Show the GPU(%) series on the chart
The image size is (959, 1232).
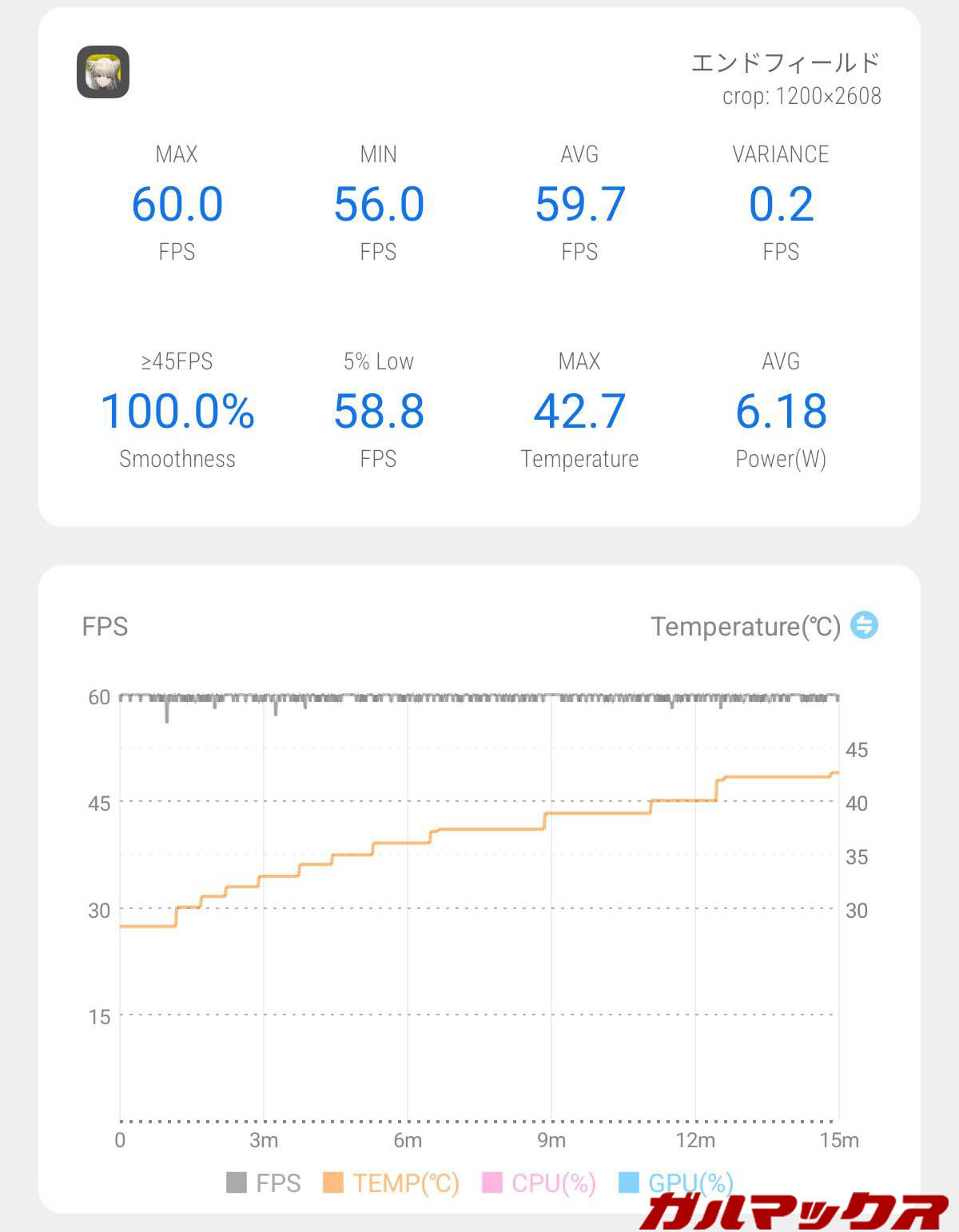[676, 1182]
